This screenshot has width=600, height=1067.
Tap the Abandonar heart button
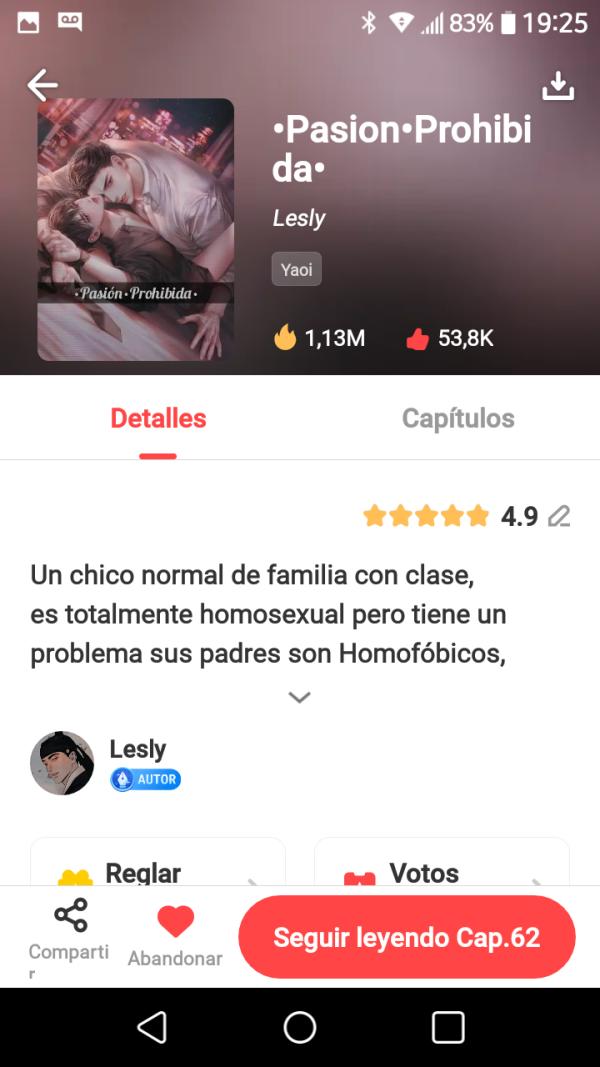(175, 935)
